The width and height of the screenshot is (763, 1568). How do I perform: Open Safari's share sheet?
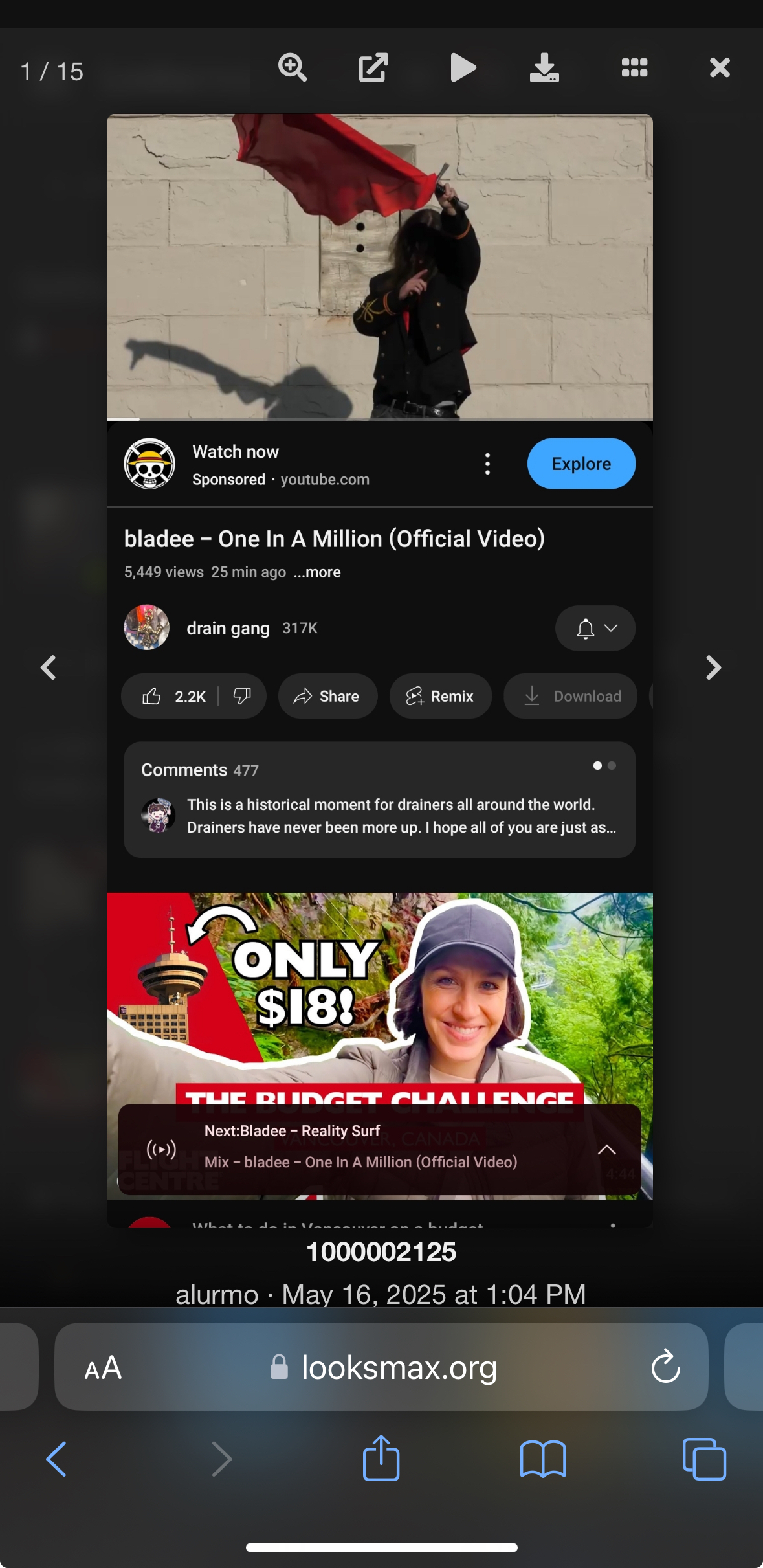[x=381, y=1458]
